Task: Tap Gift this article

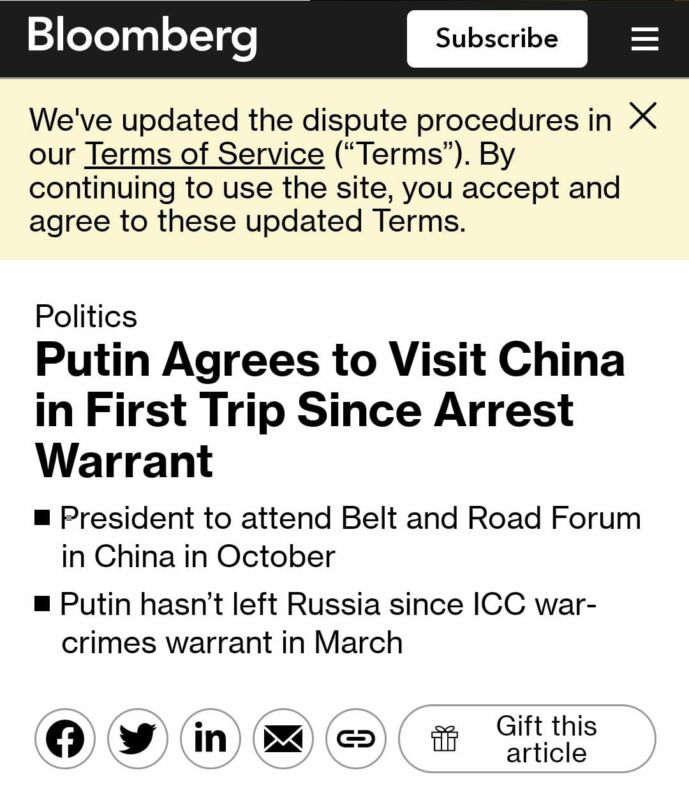Action: coord(527,739)
